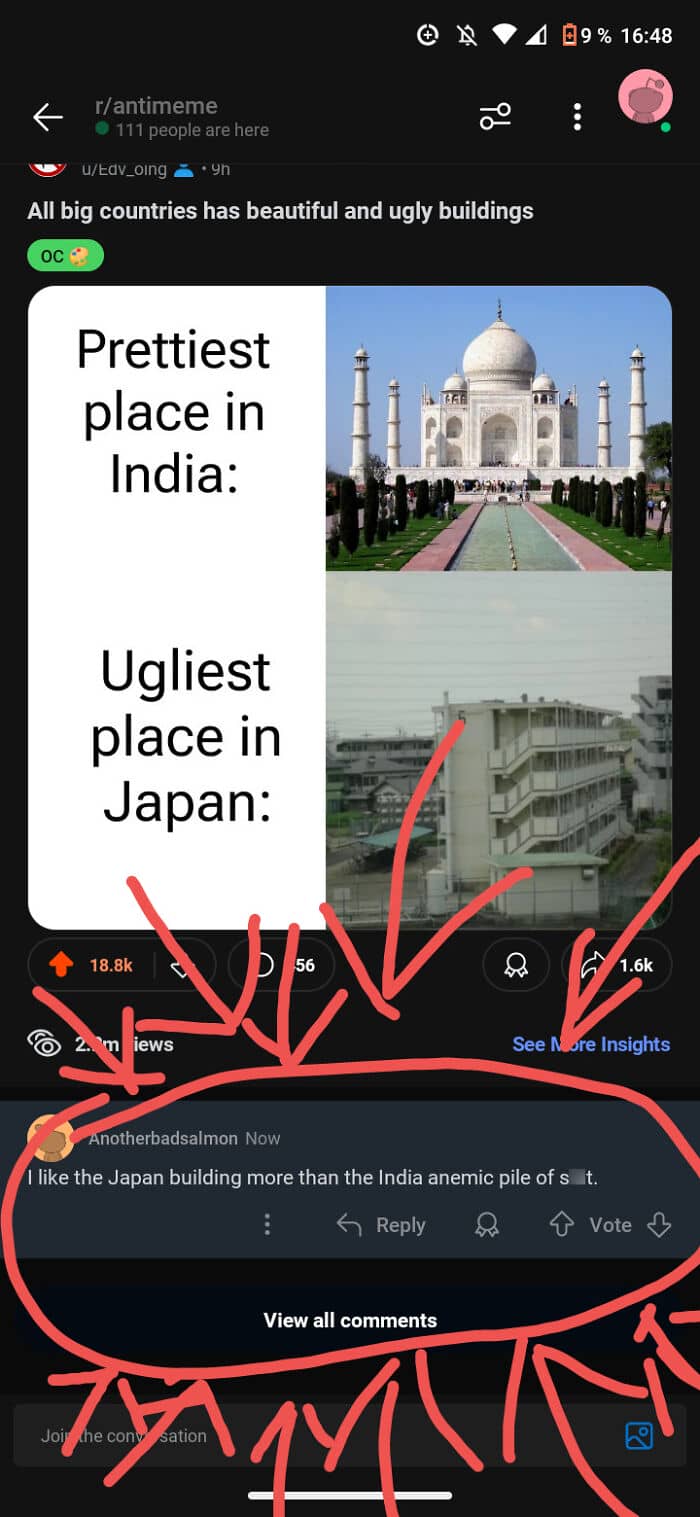Open the comment's three-dot options menu

point(267,1225)
